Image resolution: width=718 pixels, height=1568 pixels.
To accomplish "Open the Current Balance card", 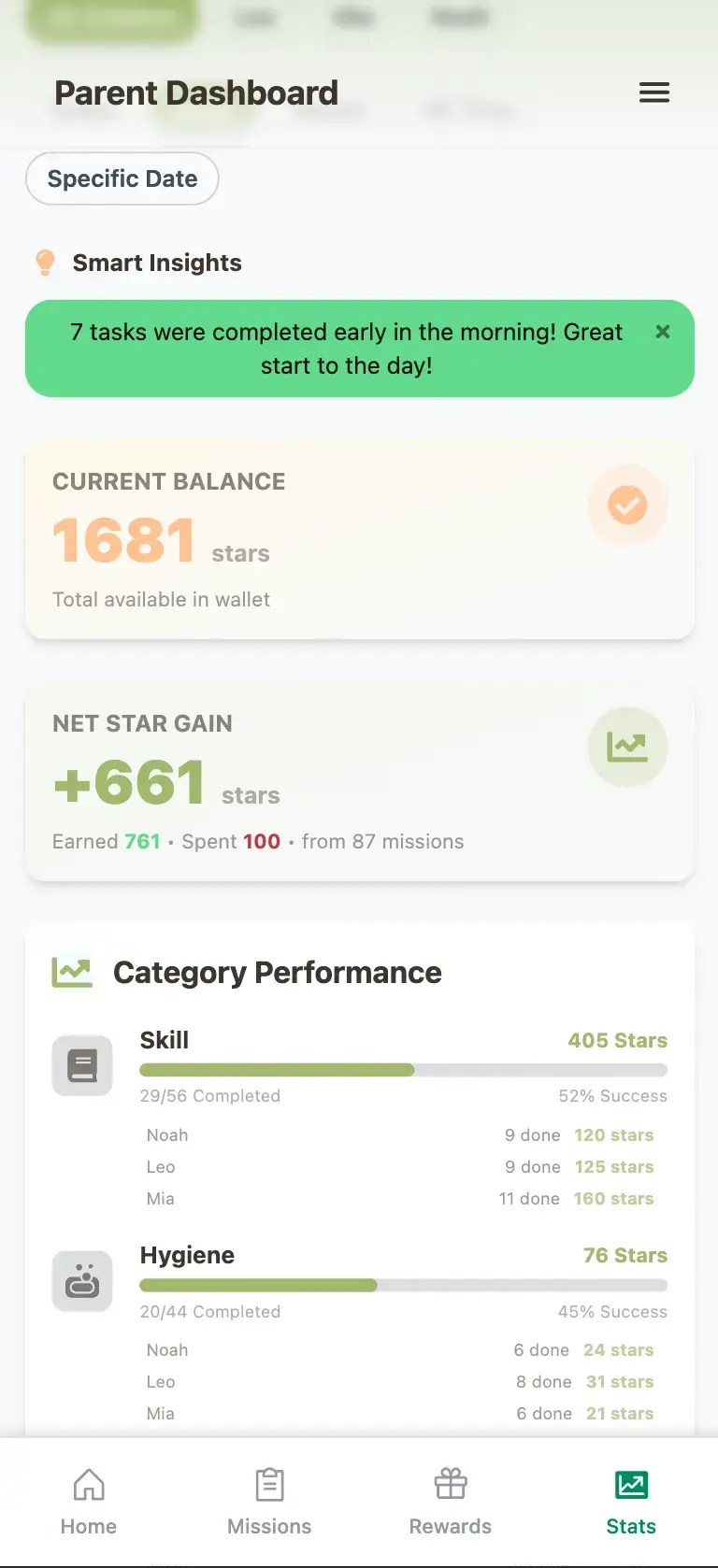I will point(359,539).
